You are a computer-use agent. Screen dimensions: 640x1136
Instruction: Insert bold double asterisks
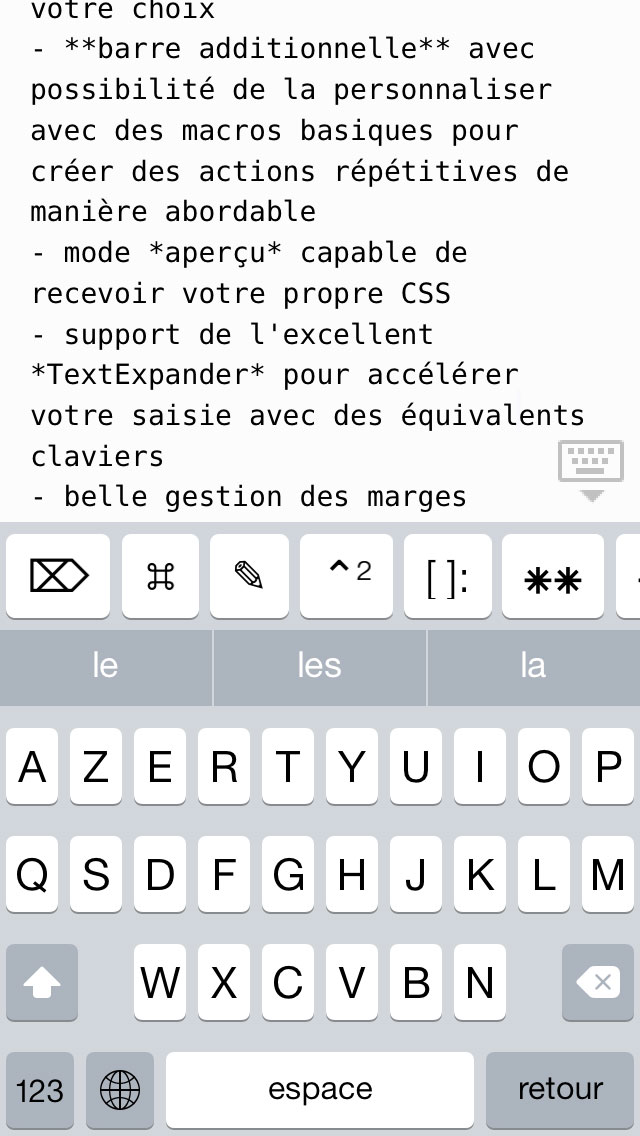click(553, 576)
